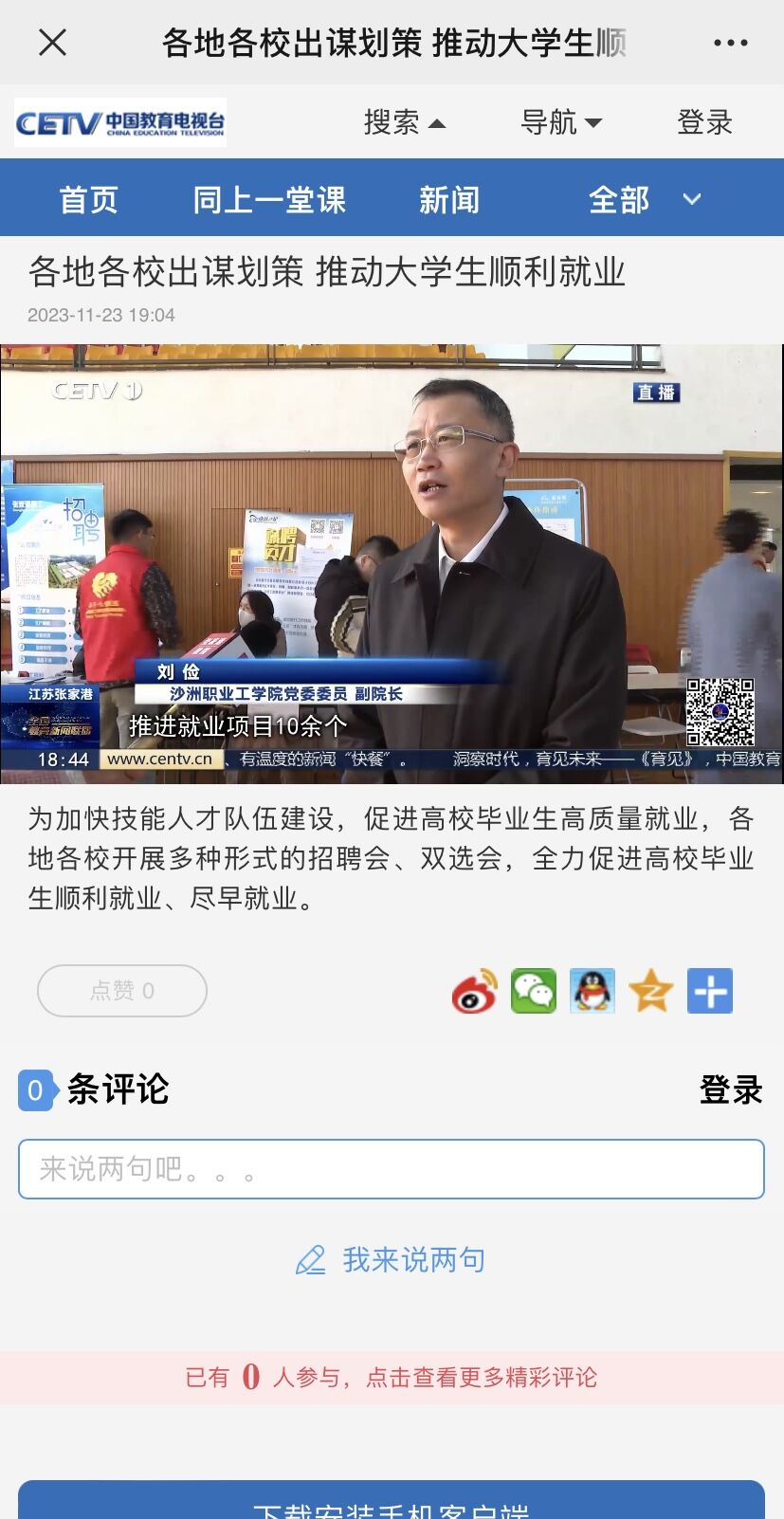Tap 登录 beside the comments heading
This screenshot has height=1519, width=784.
tap(730, 1089)
